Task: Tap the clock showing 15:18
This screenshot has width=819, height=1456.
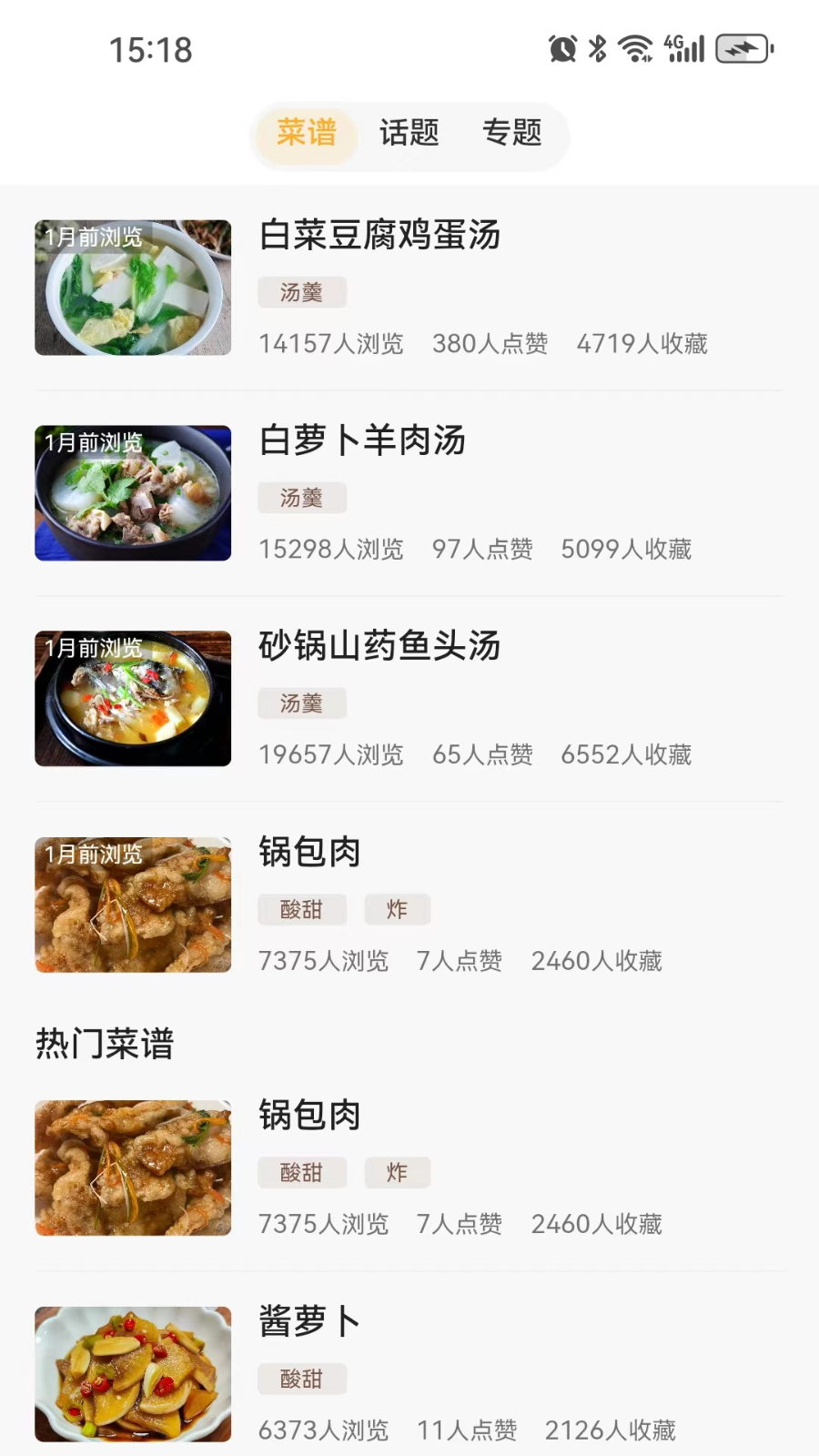Action: pos(151,49)
